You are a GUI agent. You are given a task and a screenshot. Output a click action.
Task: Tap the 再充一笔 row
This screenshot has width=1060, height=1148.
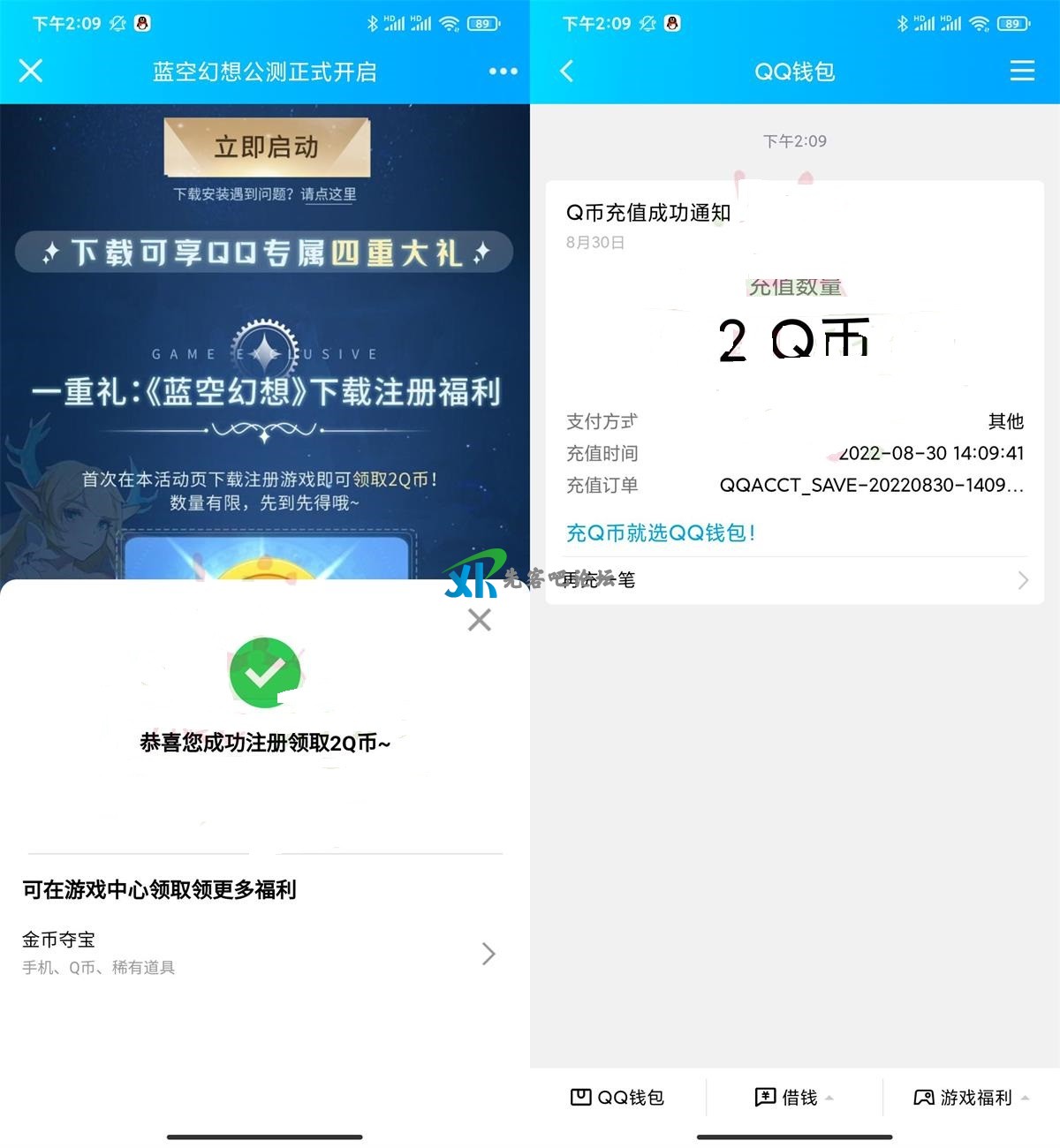coord(793,580)
